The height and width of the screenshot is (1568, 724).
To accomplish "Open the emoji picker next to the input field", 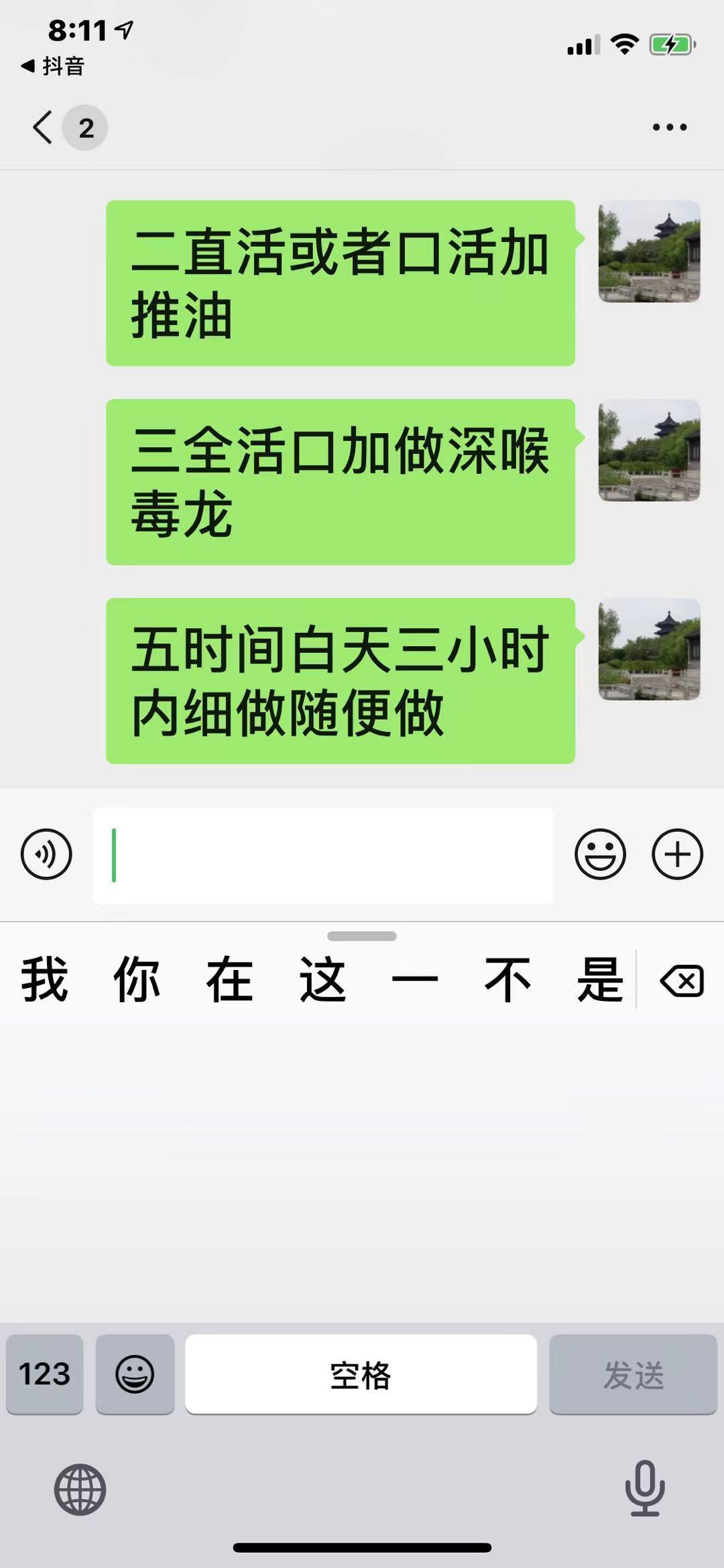I will pyautogui.click(x=600, y=855).
